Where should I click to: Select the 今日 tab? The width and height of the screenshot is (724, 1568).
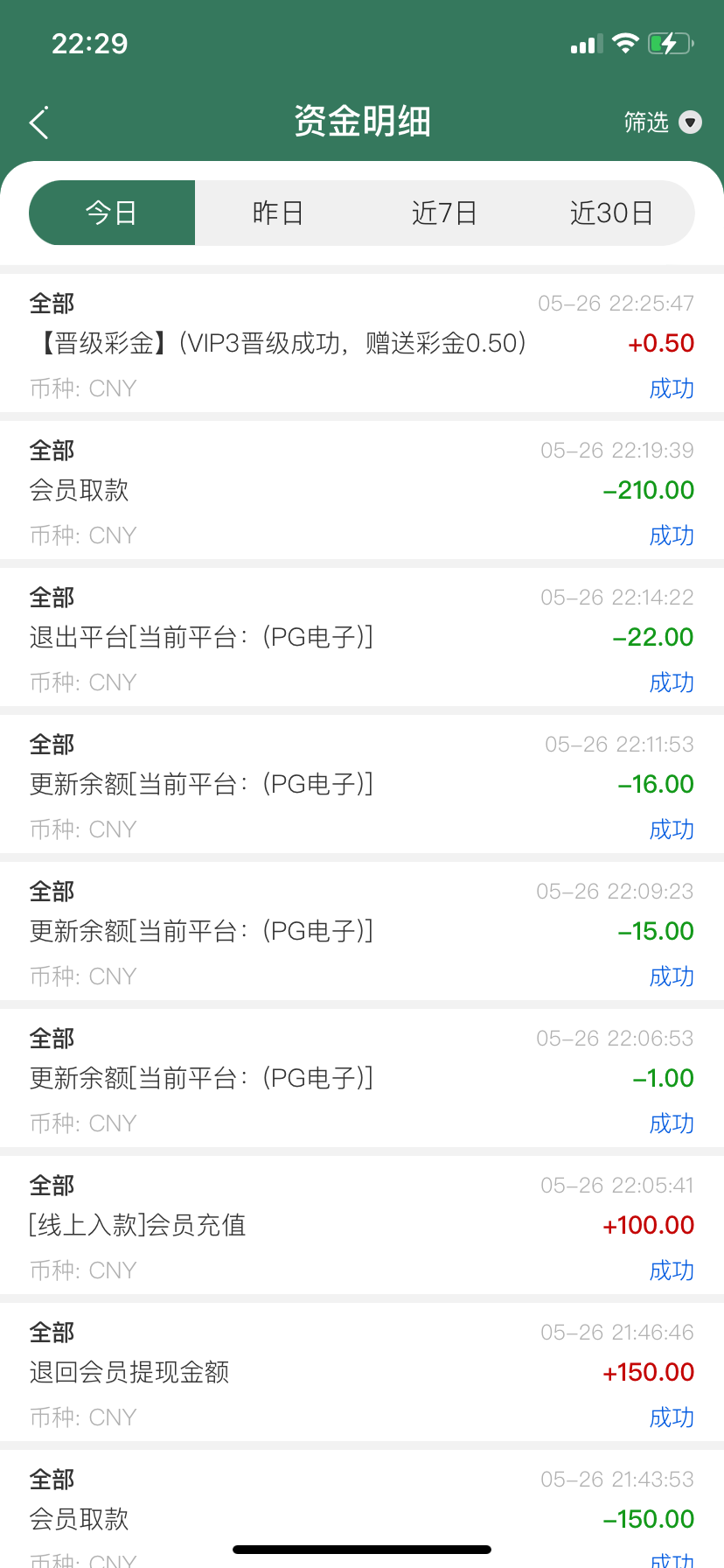(x=112, y=213)
